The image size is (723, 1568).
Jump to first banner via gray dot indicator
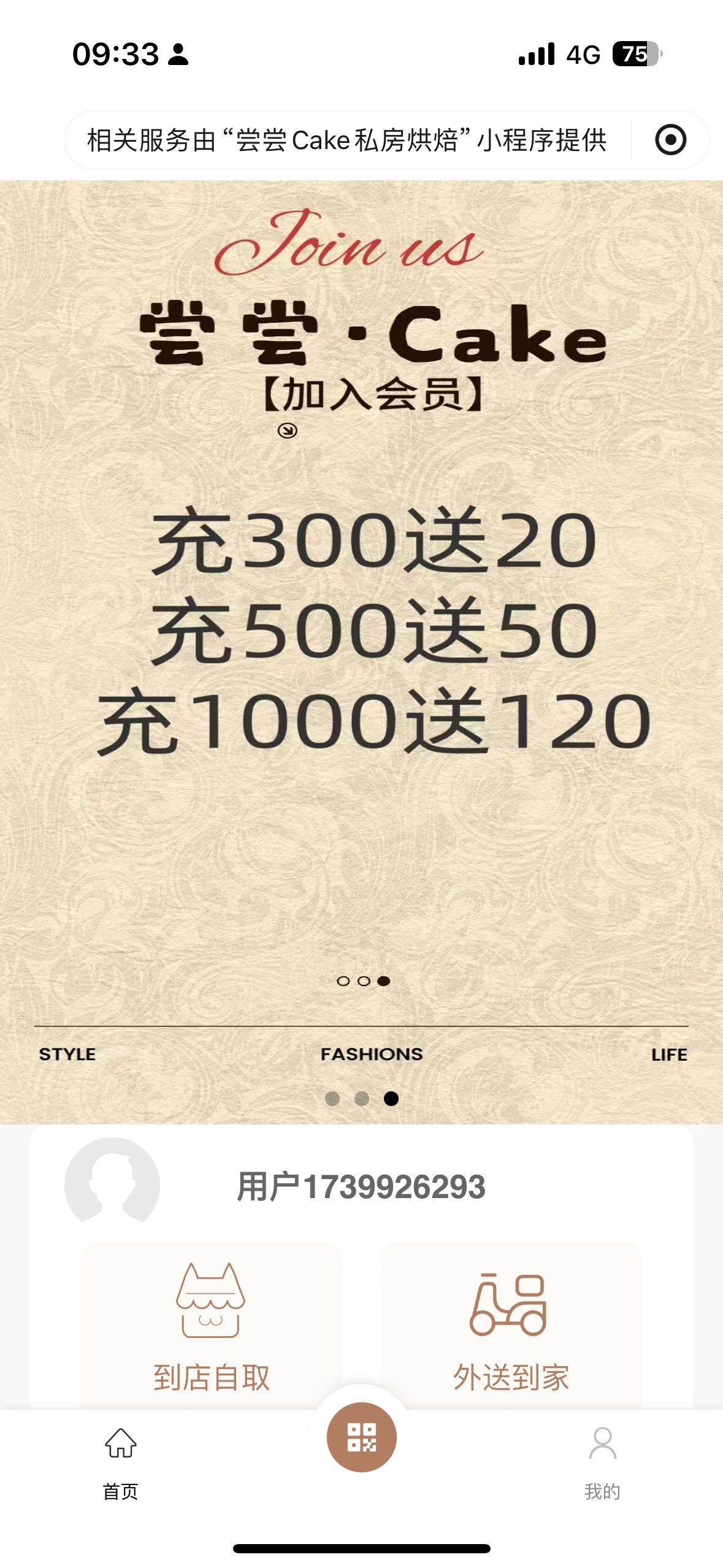click(332, 1098)
